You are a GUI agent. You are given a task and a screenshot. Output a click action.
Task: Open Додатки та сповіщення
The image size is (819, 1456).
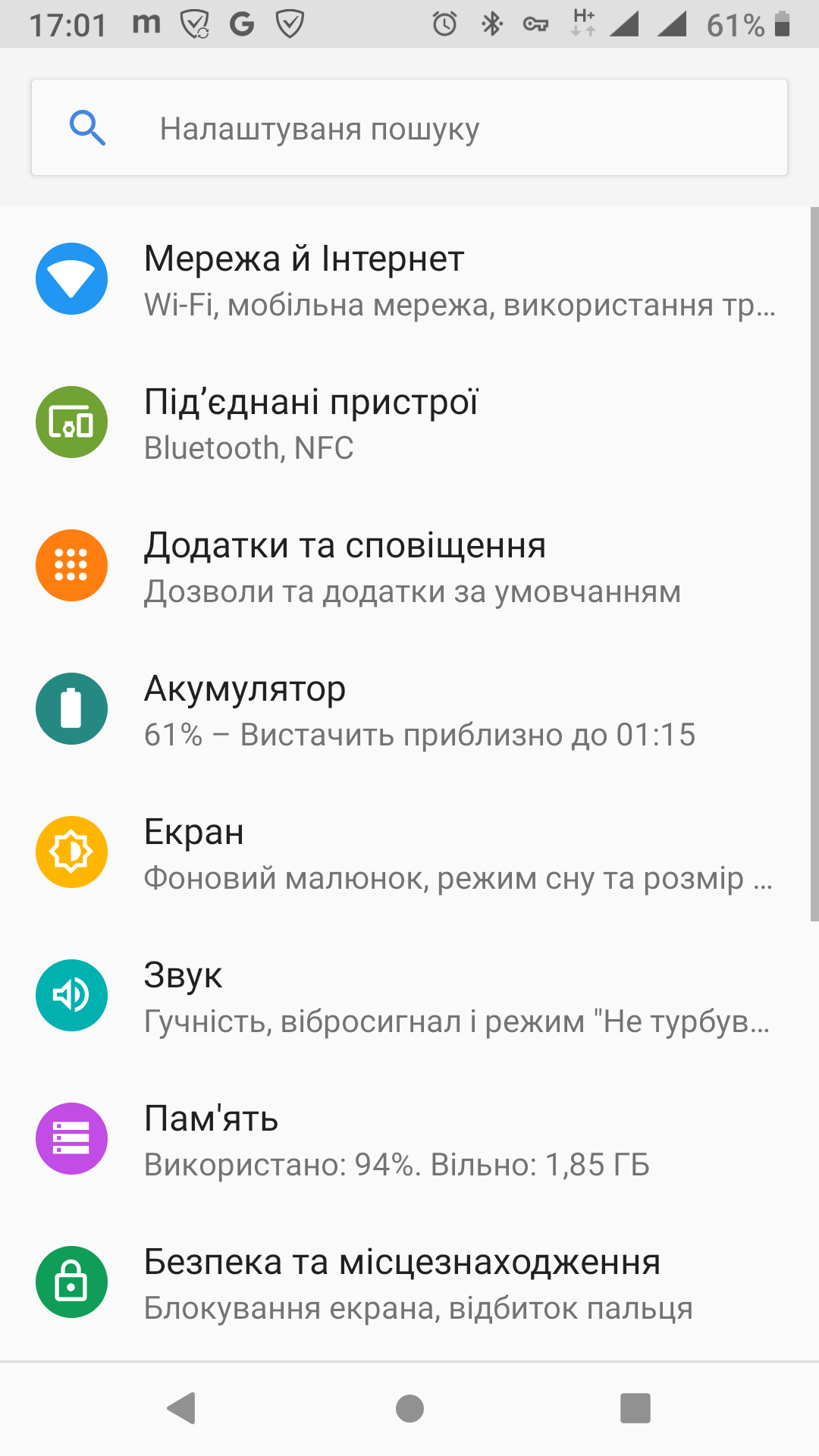pyautogui.click(x=409, y=566)
